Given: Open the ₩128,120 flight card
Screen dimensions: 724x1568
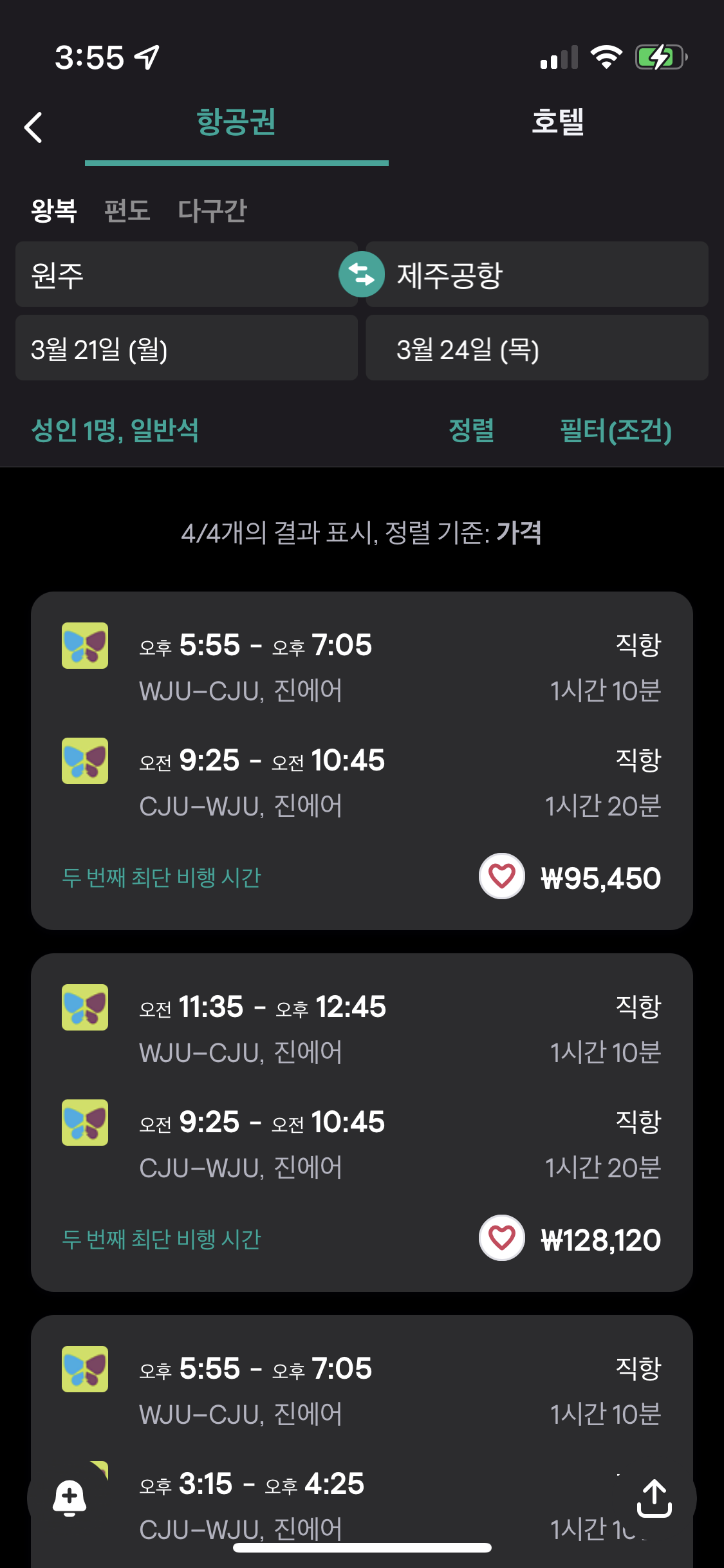Looking at the screenshot, I should pyautogui.click(x=362, y=1123).
